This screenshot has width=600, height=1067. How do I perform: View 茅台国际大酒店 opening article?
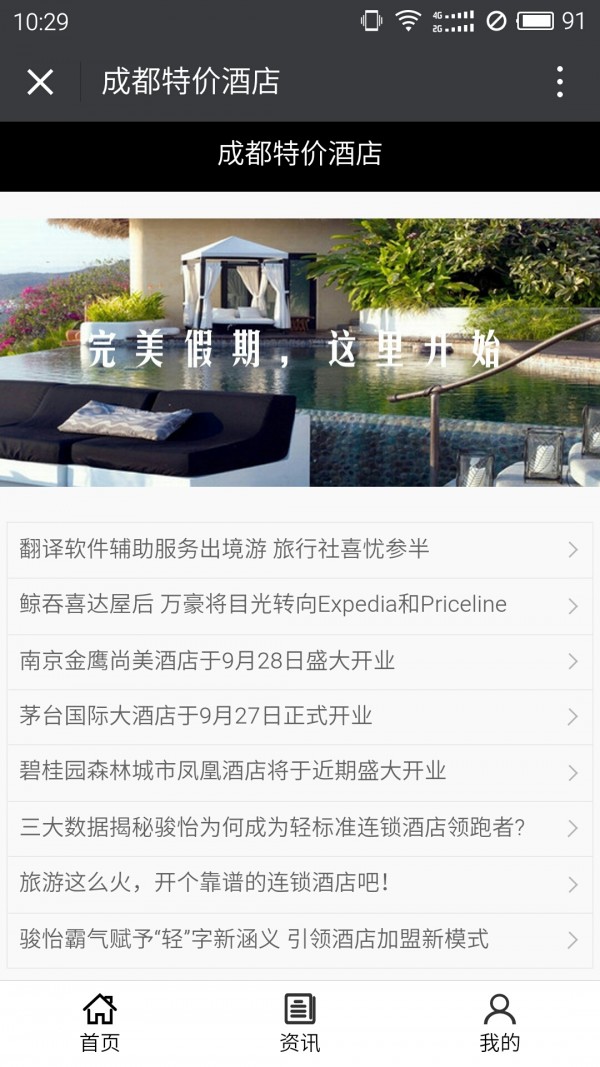[299, 716]
